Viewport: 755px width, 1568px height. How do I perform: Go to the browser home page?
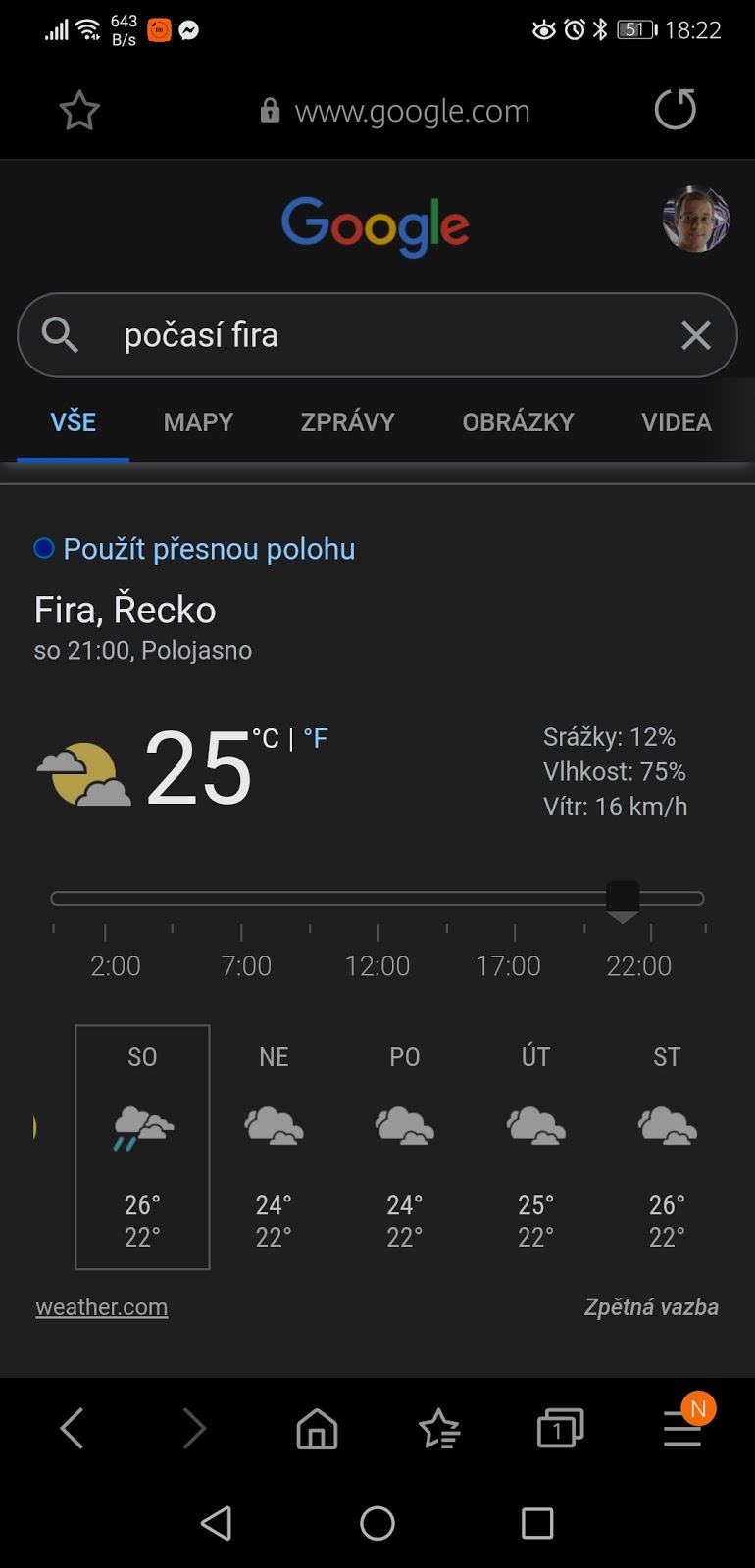pyautogui.click(x=317, y=1429)
